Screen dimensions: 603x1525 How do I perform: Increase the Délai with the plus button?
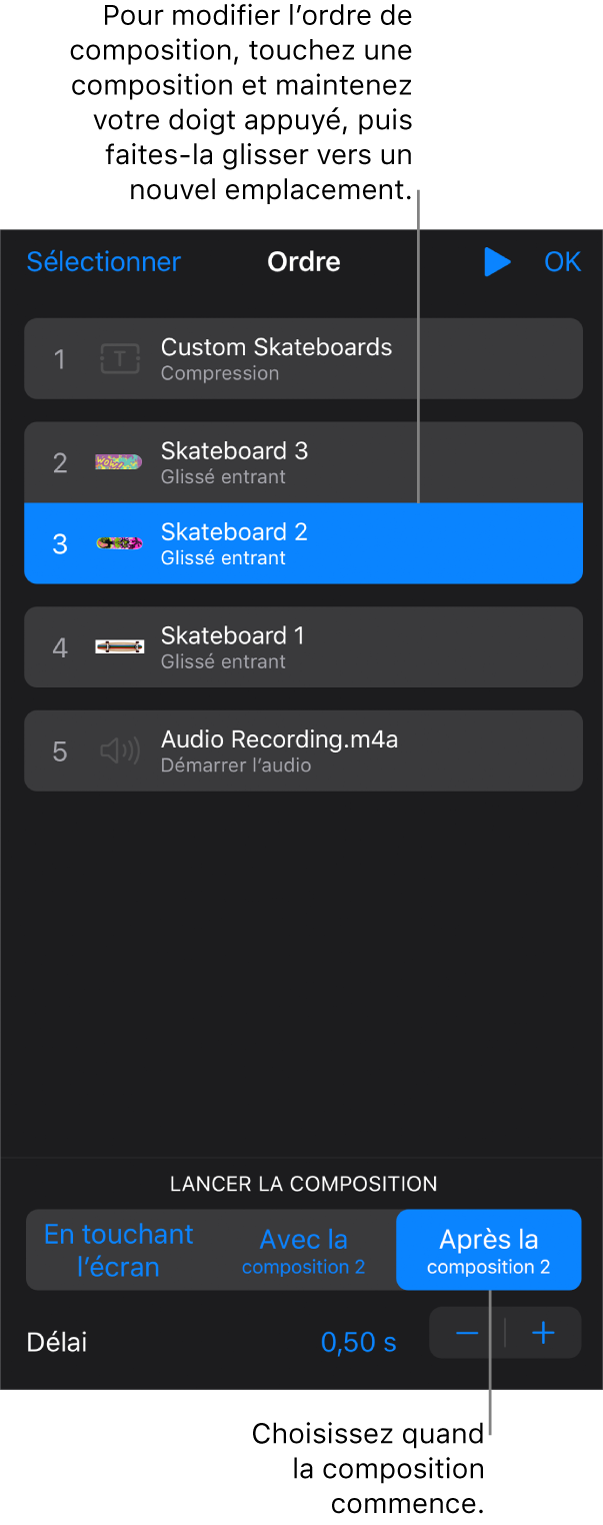[x=543, y=1333]
